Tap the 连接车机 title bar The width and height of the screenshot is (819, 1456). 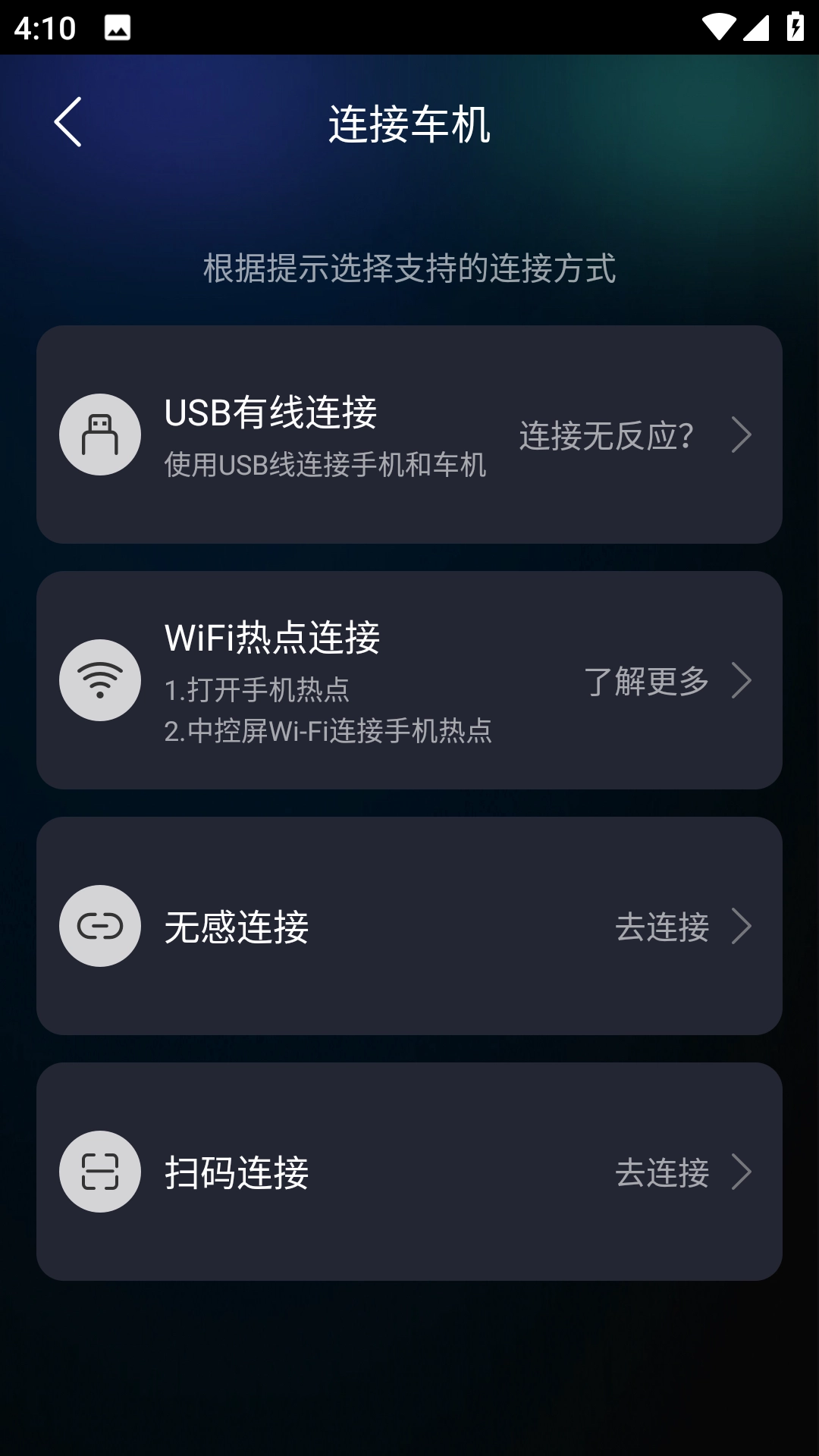coord(409,125)
